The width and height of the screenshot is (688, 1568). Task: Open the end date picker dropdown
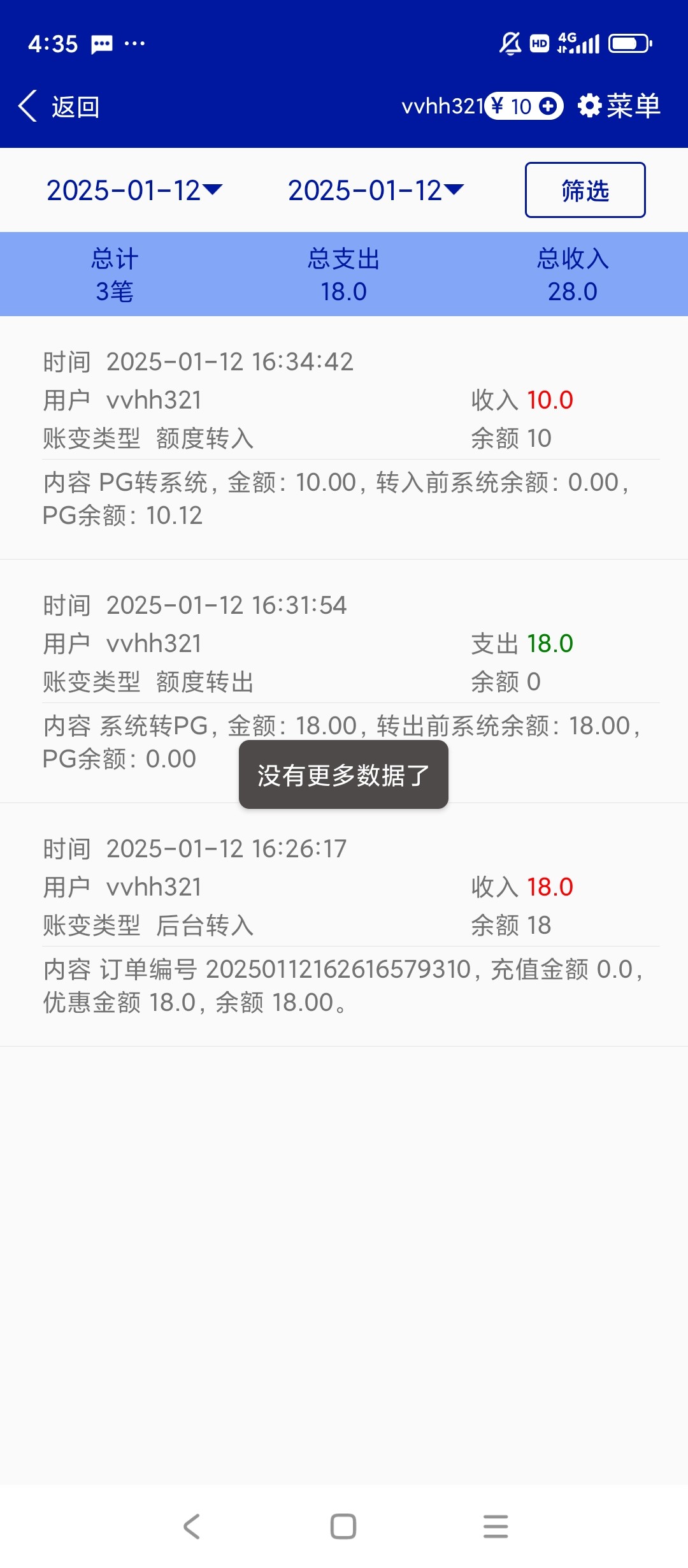pyautogui.click(x=376, y=190)
